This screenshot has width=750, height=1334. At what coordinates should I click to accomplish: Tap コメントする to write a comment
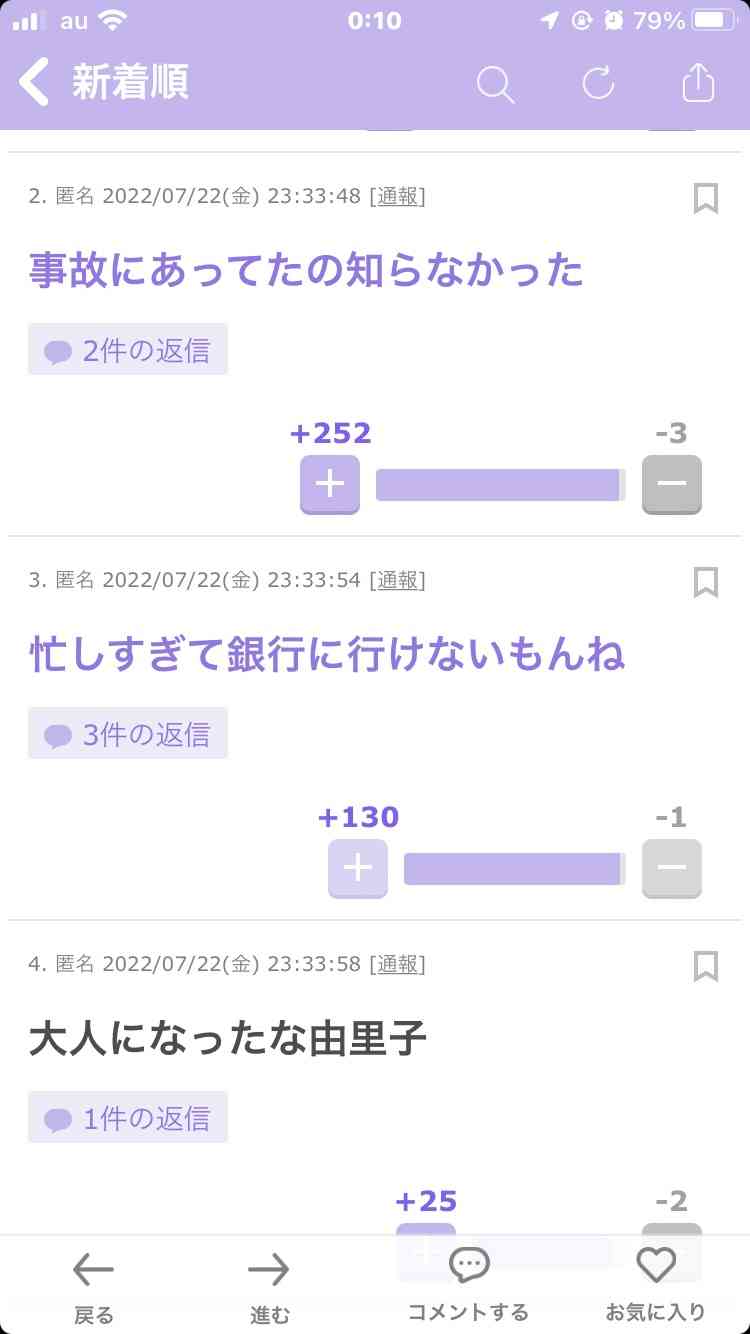click(468, 1285)
